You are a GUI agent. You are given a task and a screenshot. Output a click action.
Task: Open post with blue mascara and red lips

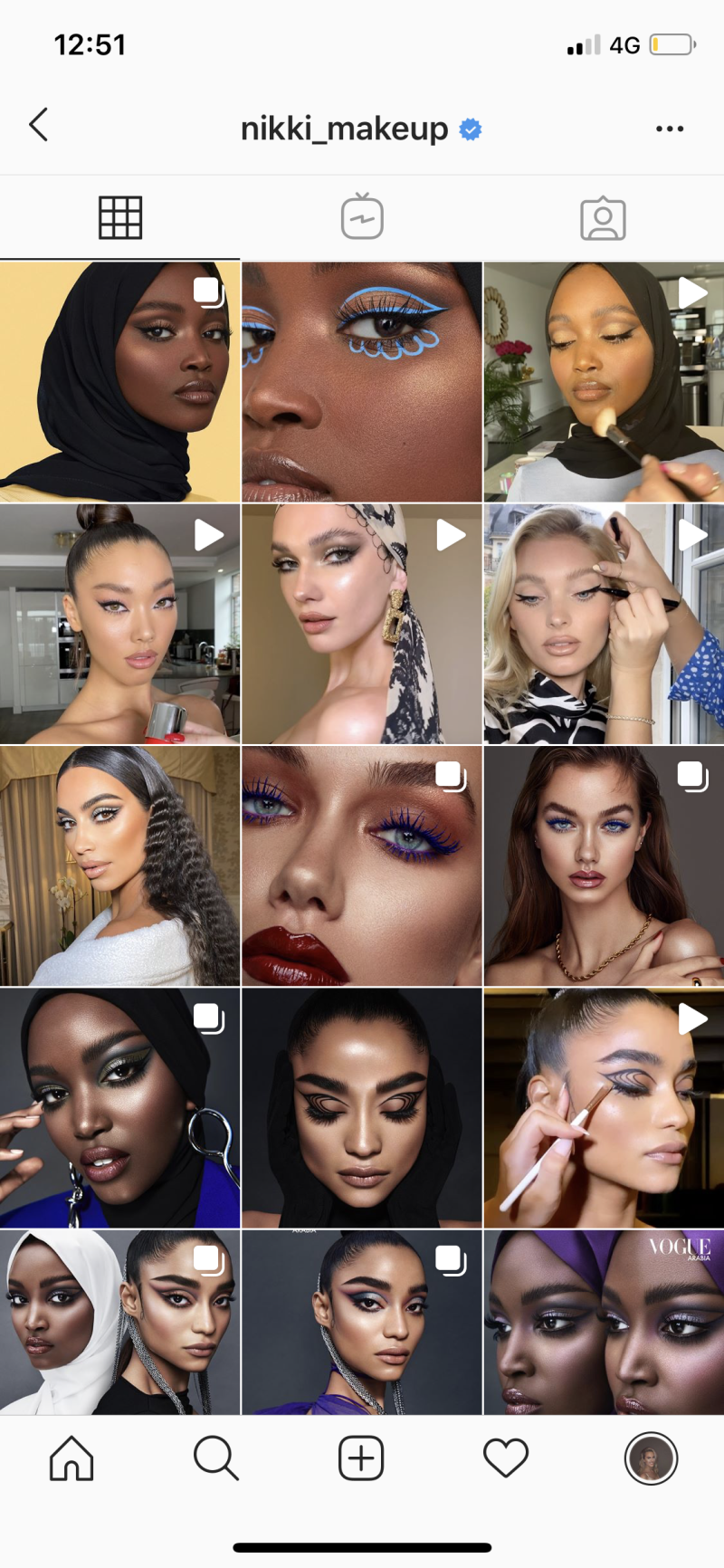361,865
